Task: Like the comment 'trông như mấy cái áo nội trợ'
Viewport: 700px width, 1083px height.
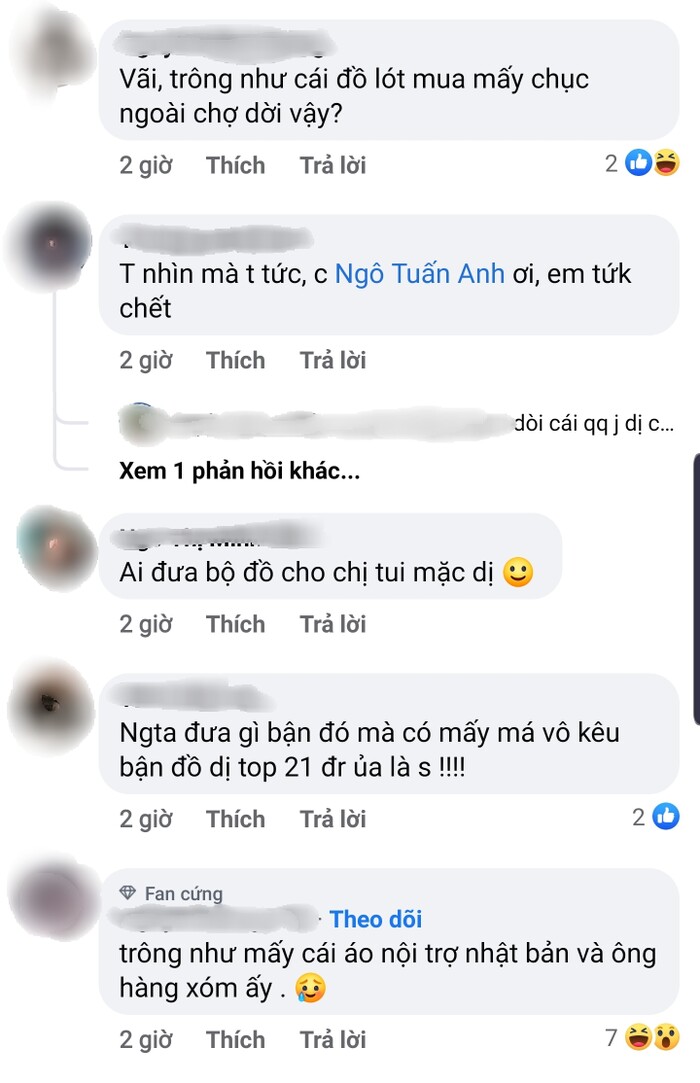Action: (235, 1040)
